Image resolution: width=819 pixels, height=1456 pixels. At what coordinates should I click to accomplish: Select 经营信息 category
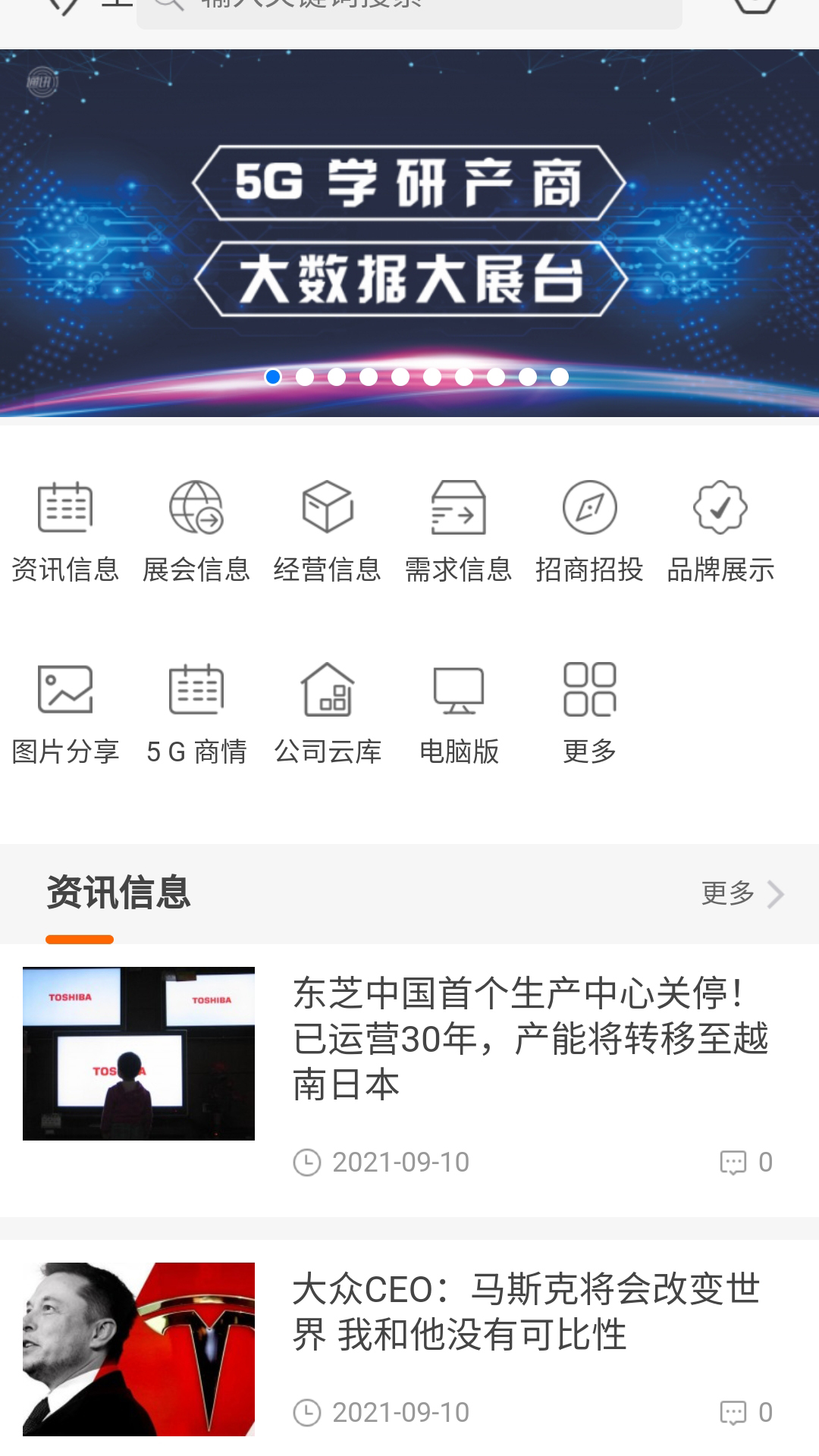(328, 532)
